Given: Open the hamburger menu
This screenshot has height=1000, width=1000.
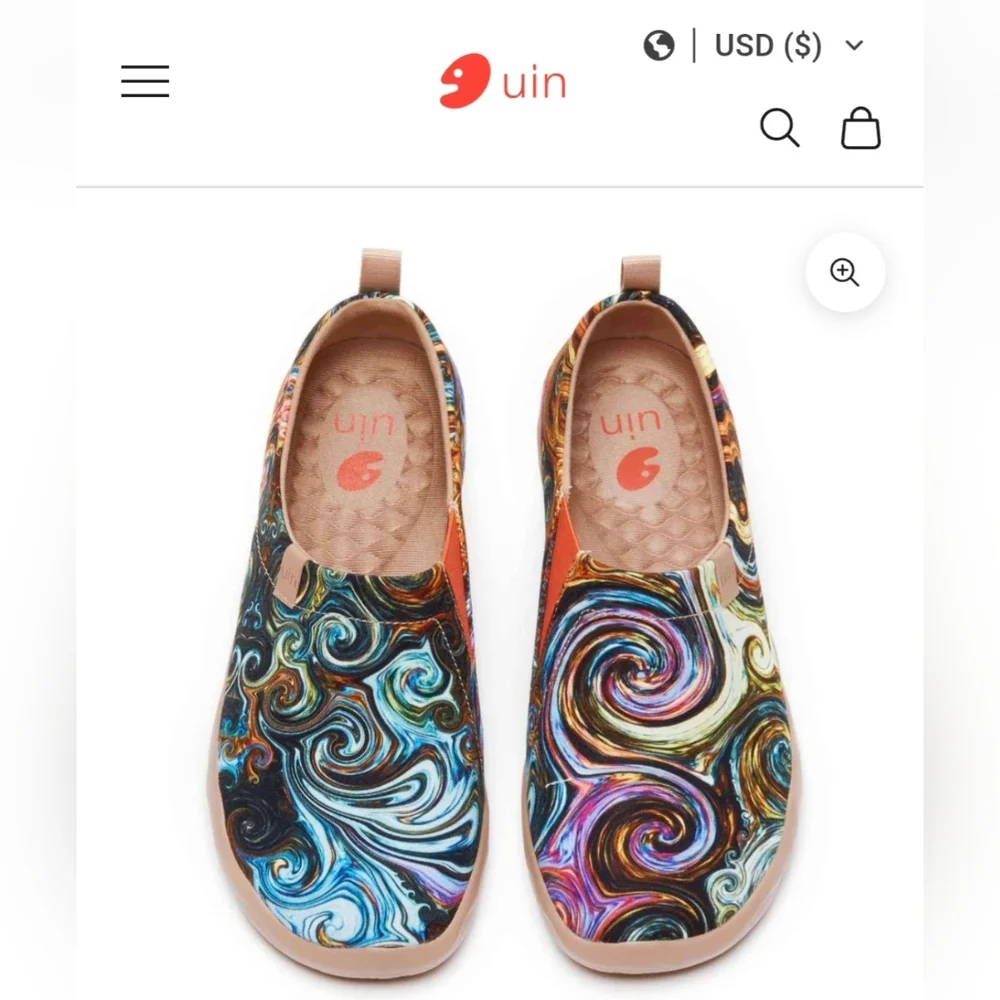Looking at the screenshot, I should point(145,81).
